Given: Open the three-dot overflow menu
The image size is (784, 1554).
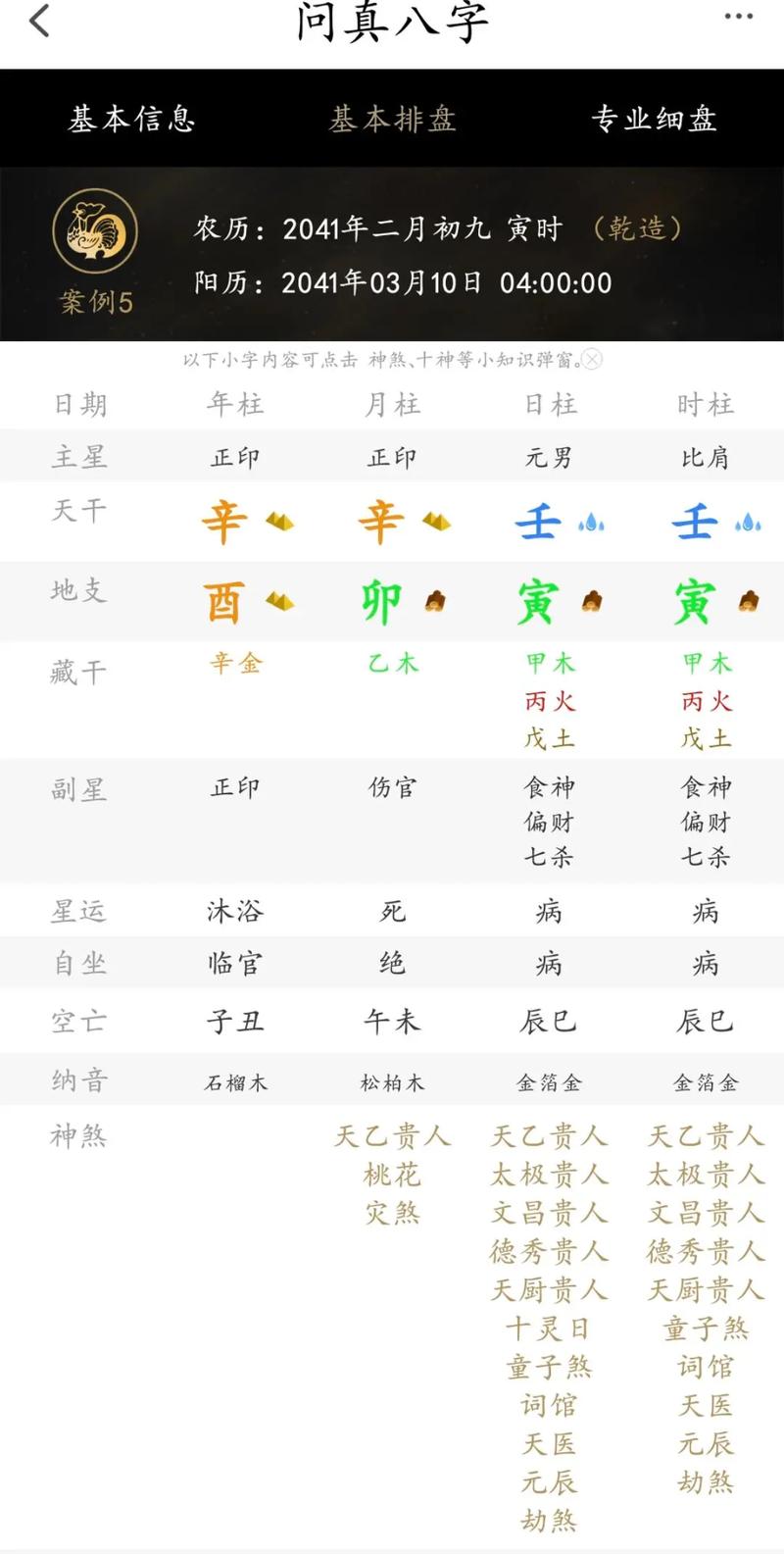Looking at the screenshot, I should coord(739,17).
